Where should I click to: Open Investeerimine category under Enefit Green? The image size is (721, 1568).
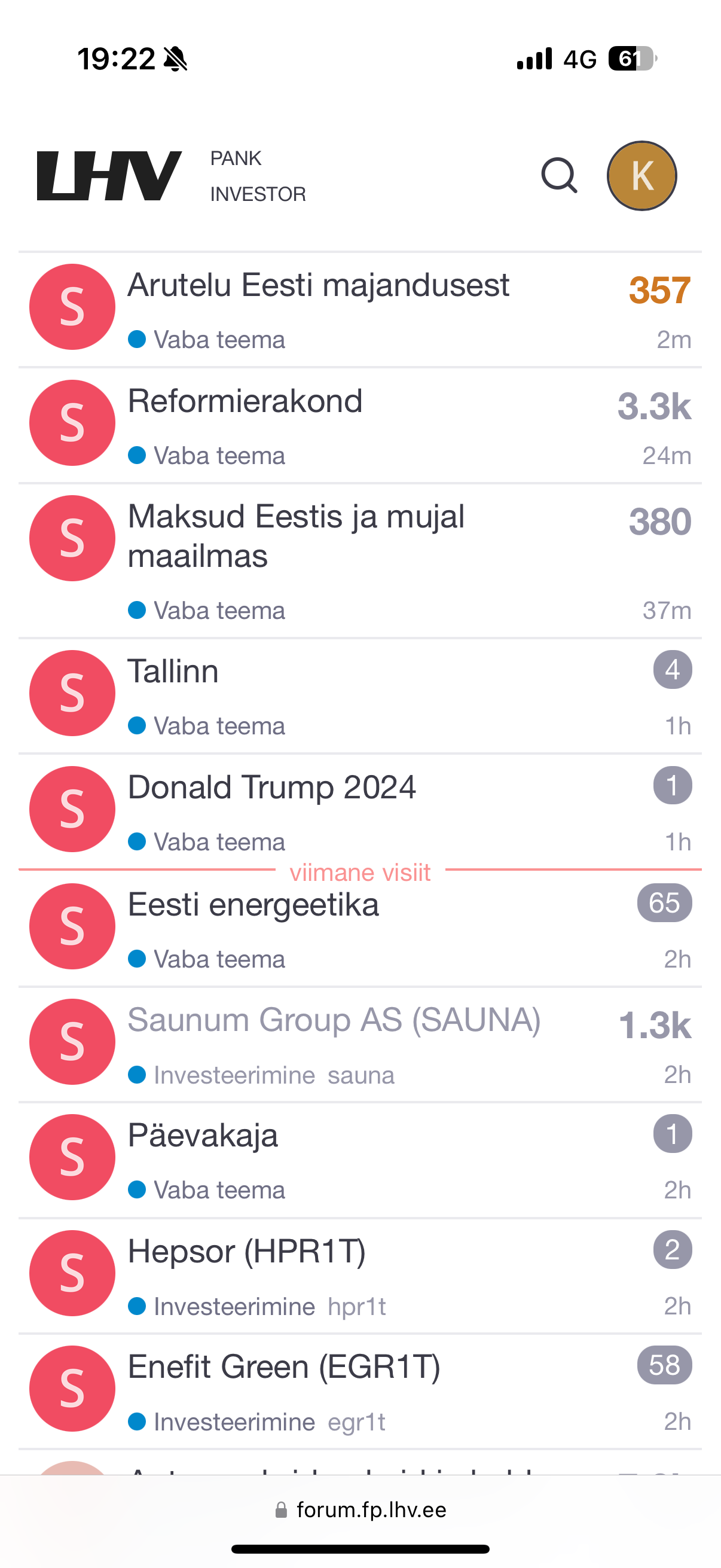(x=234, y=1422)
